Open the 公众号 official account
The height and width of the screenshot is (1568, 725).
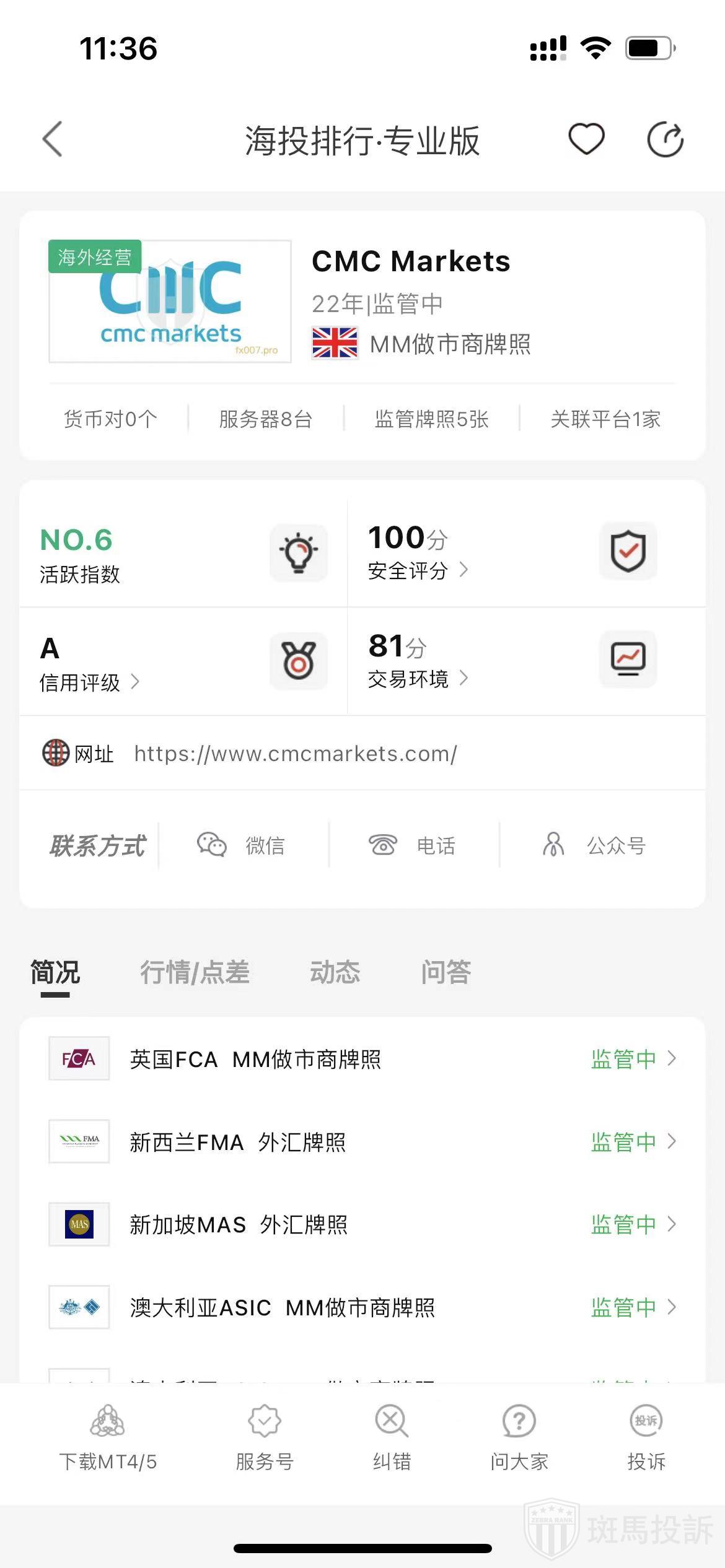click(595, 845)
